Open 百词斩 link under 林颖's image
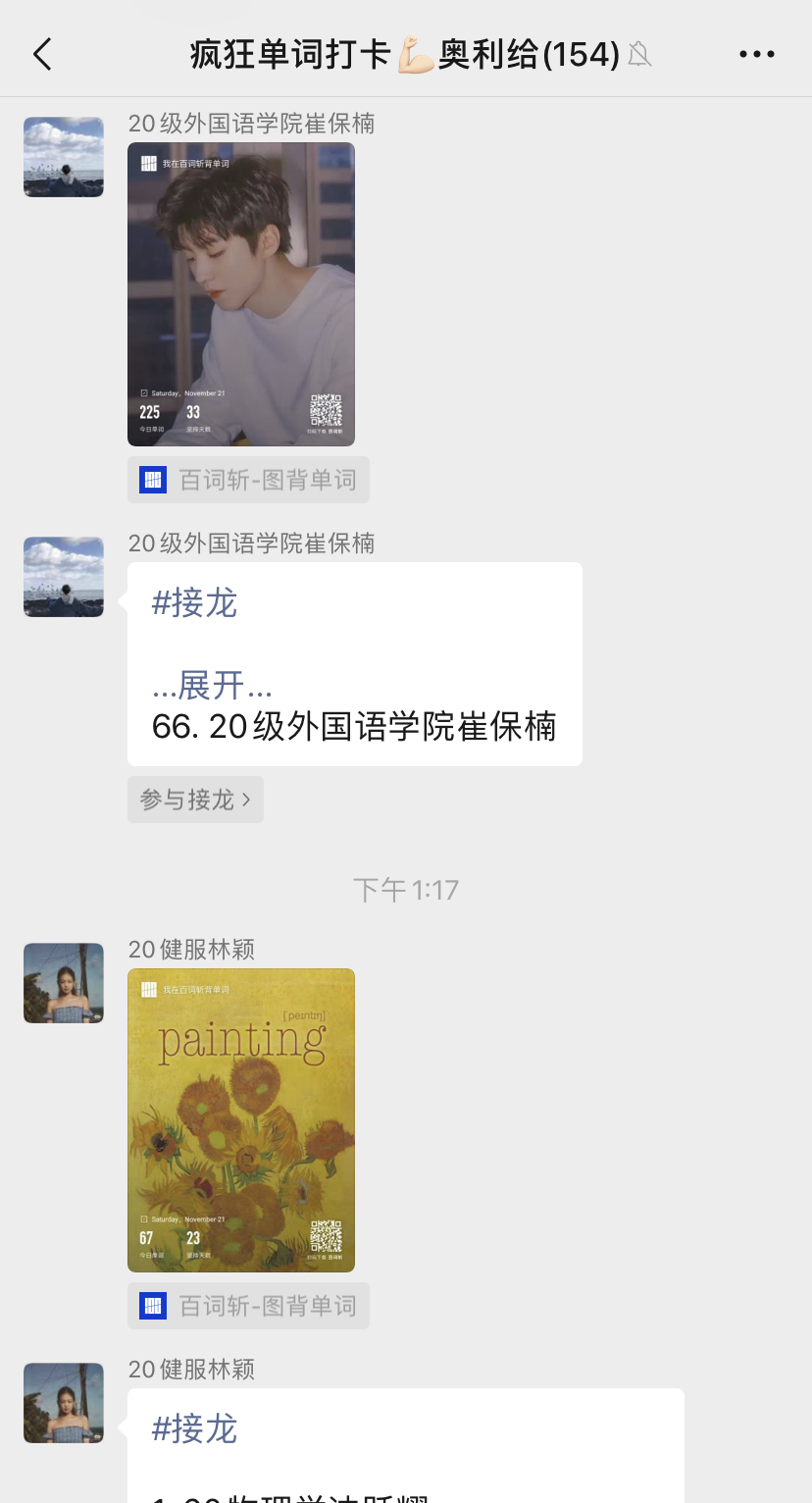812x1503 pixels. (248, 1306)
